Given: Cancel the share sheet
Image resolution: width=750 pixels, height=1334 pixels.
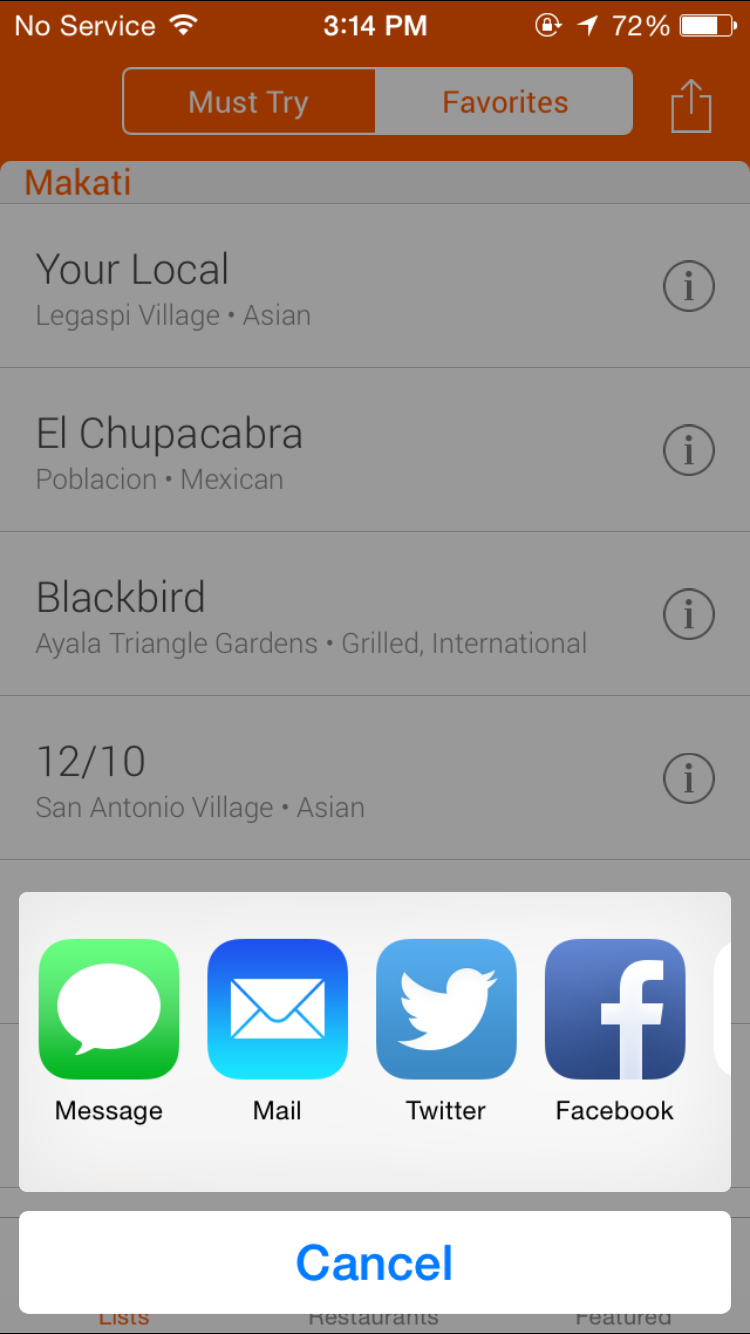Looking at the screenshot, I should point(375,1262).
